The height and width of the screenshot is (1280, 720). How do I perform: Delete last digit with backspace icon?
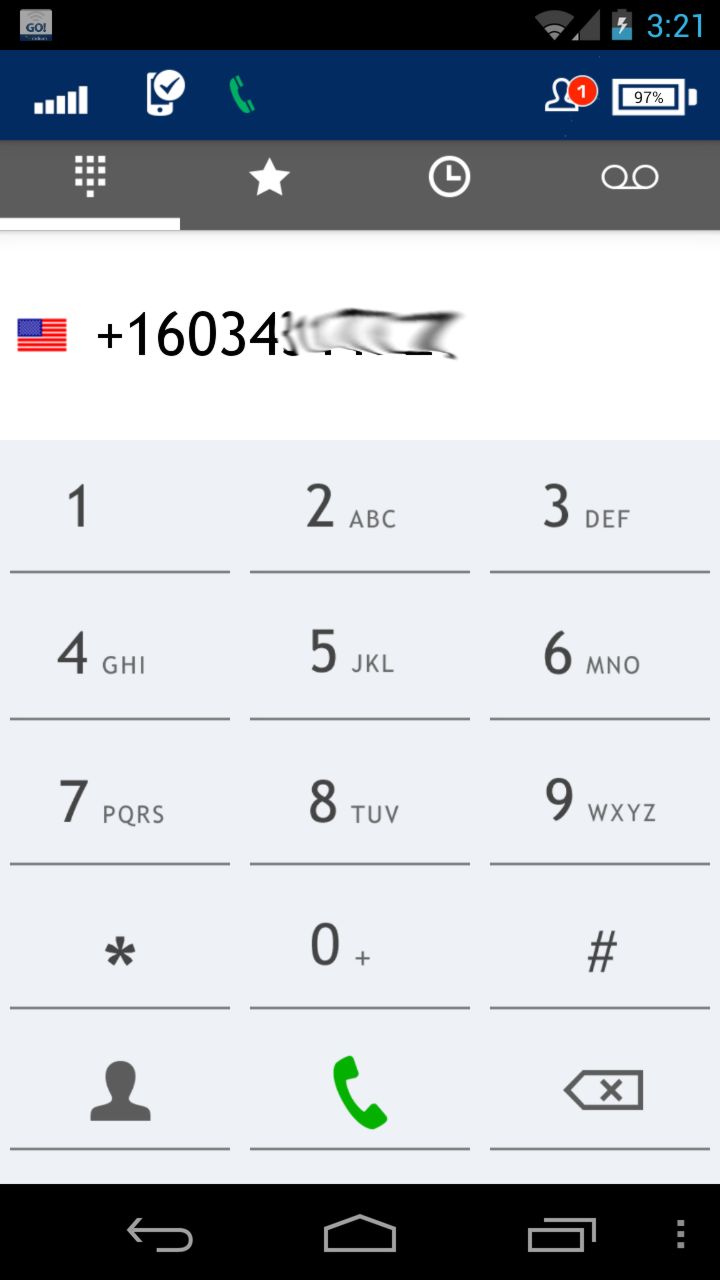click(600, 1090)
